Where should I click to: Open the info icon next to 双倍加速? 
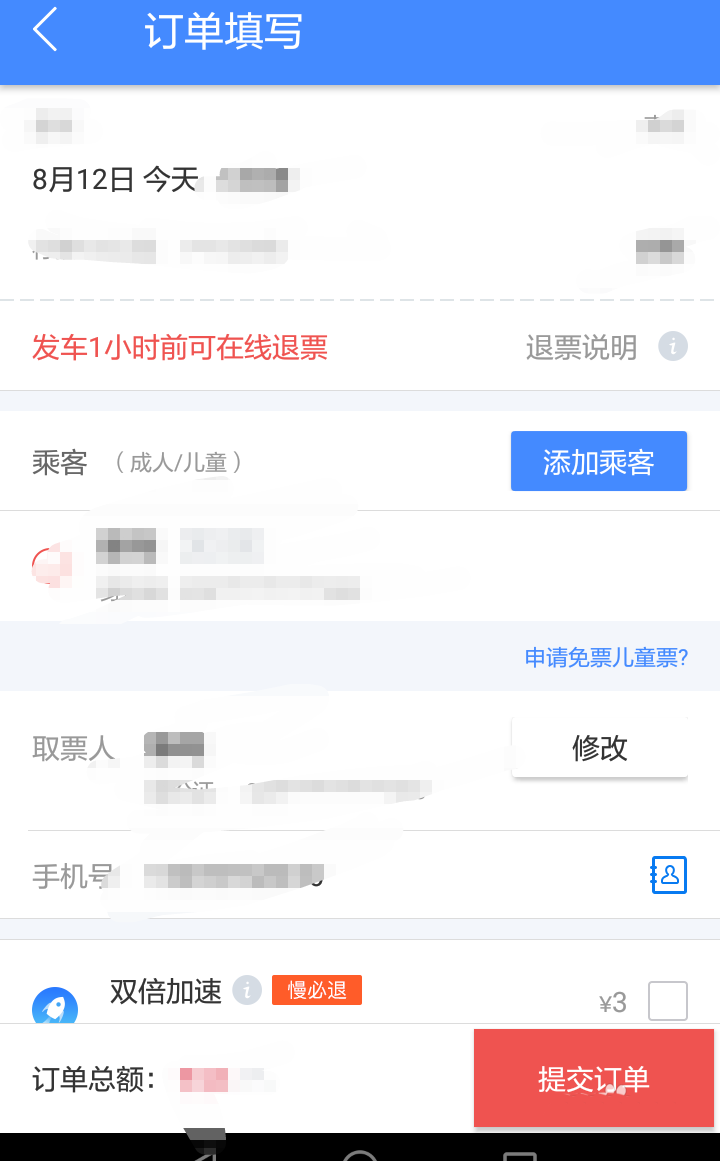pyautogui.click(x=247, y=991)
